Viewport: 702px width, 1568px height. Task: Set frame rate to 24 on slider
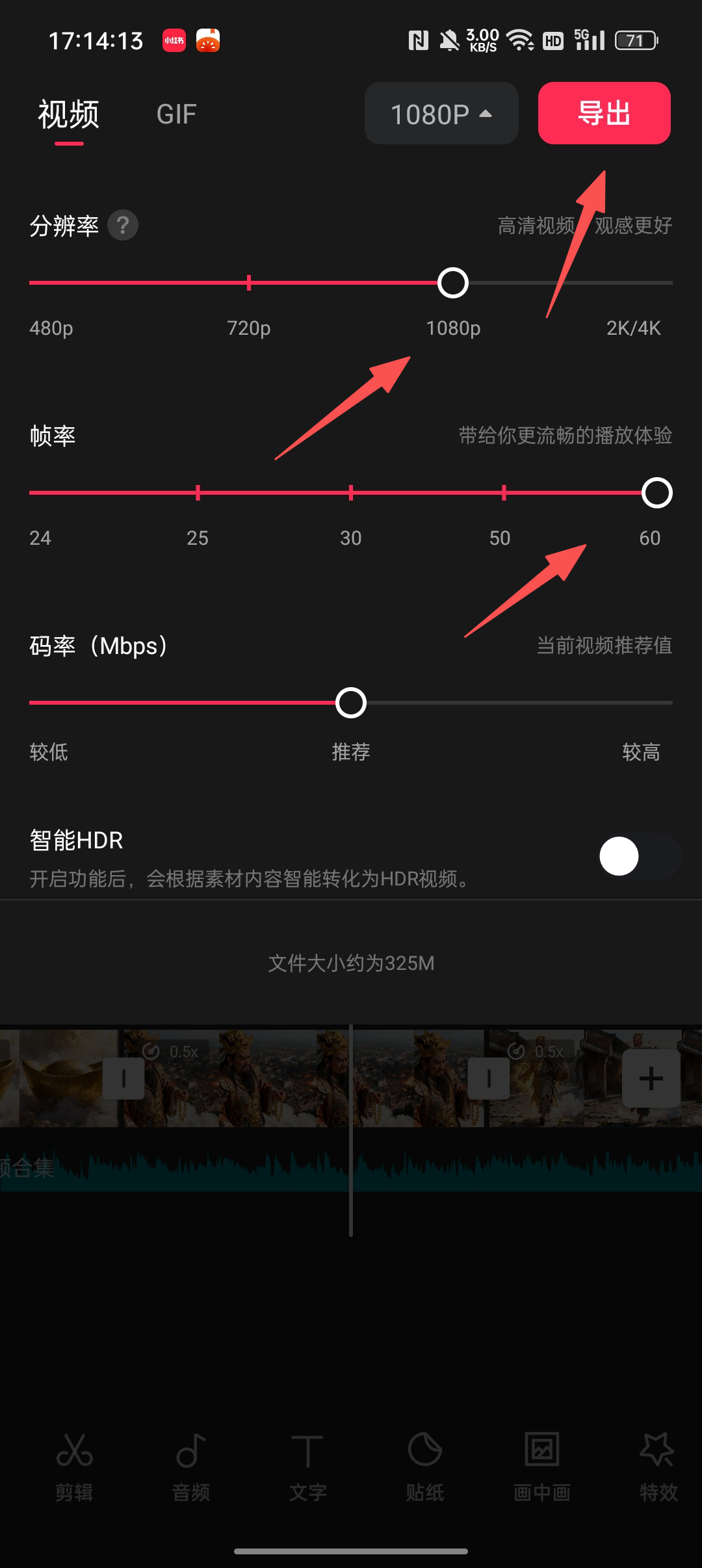pos(32,493)
